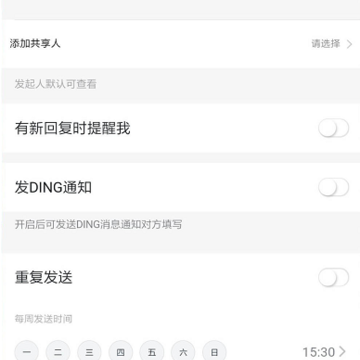Screen dimensions: 360x360
Task: Select the 日 weekday chip
Action: pos(215,351)
